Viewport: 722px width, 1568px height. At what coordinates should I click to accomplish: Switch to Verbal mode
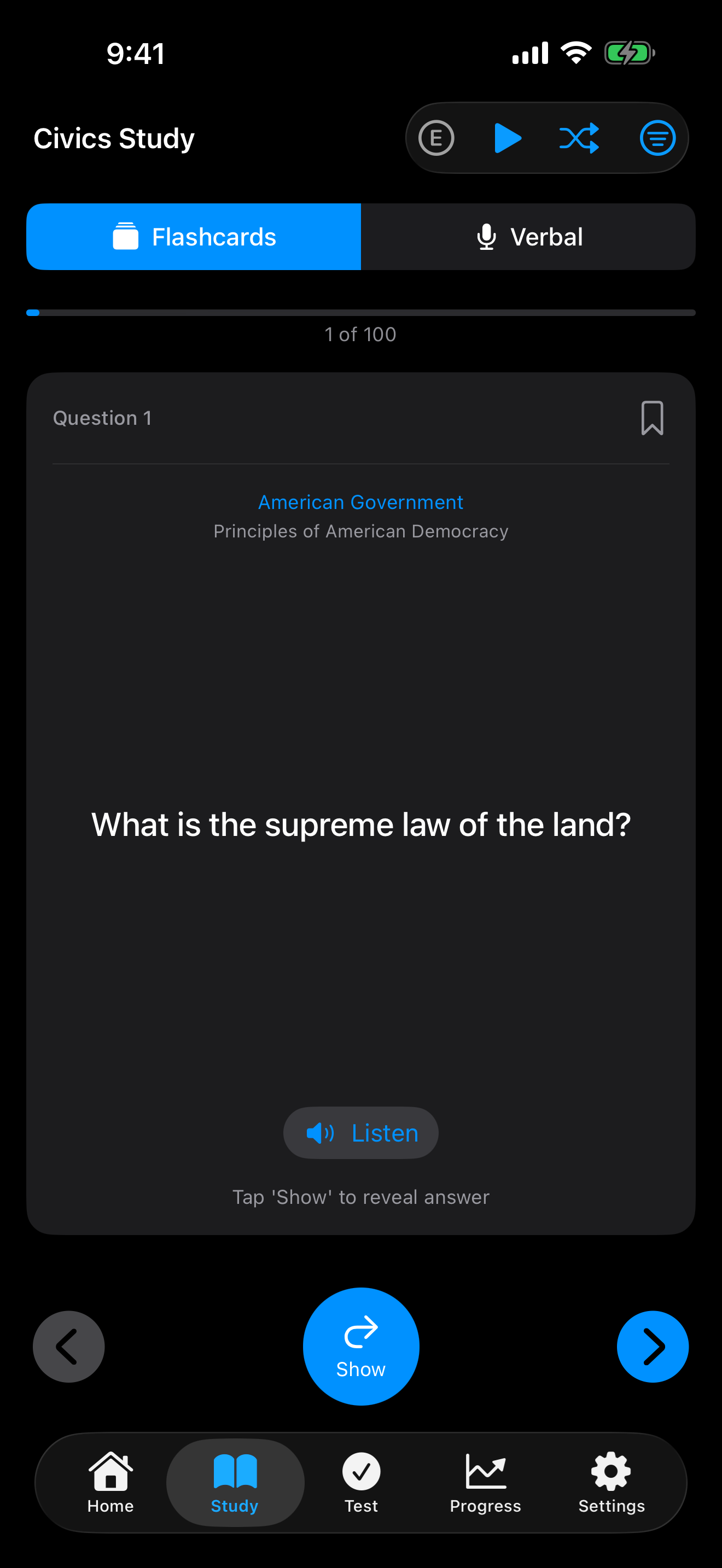(527, 236)
